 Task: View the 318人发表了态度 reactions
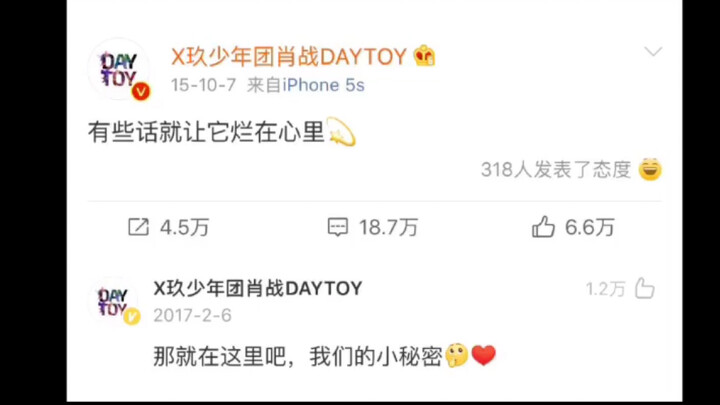point(555,169)
